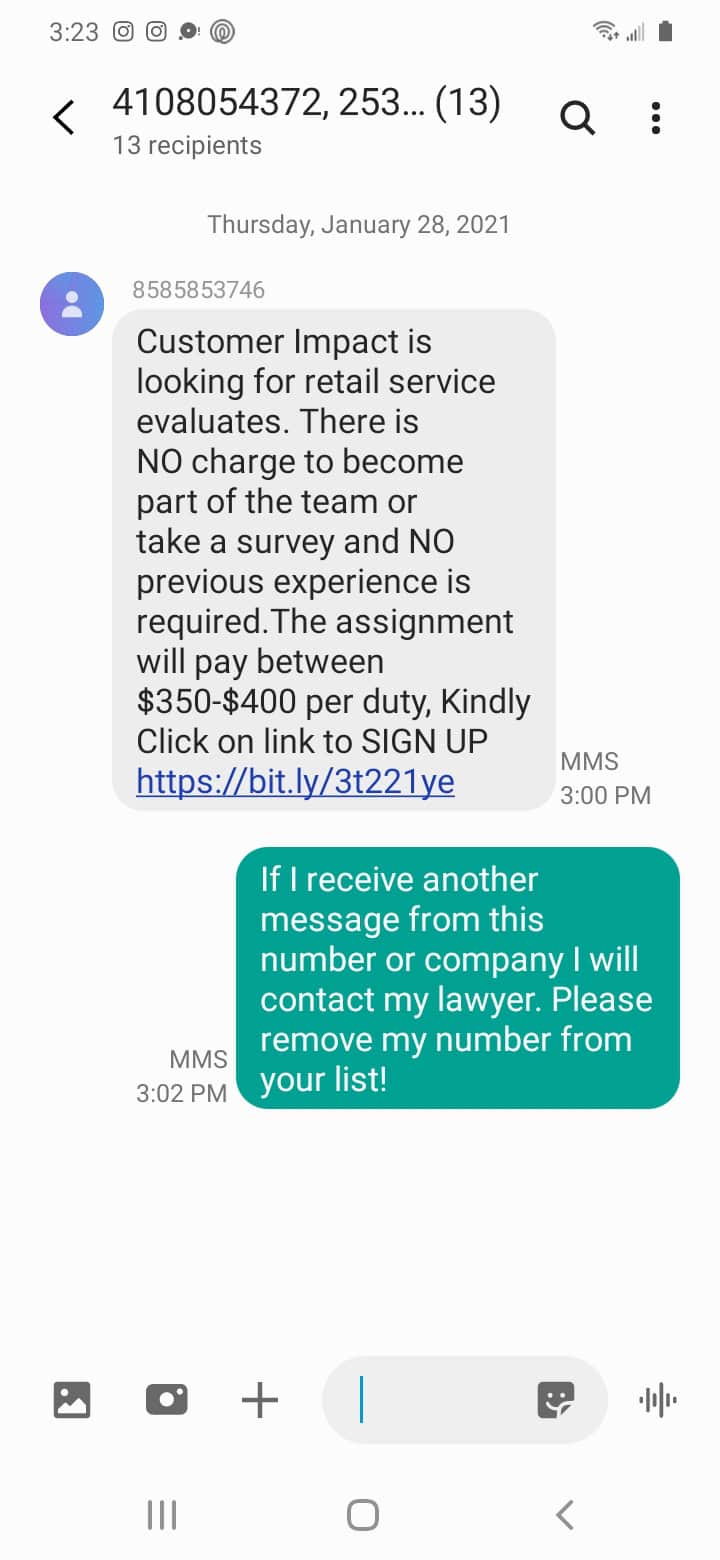The image size is (720, 1560).
Task: Tap the back arrow in the conversation header
Action: coord(63,117)
